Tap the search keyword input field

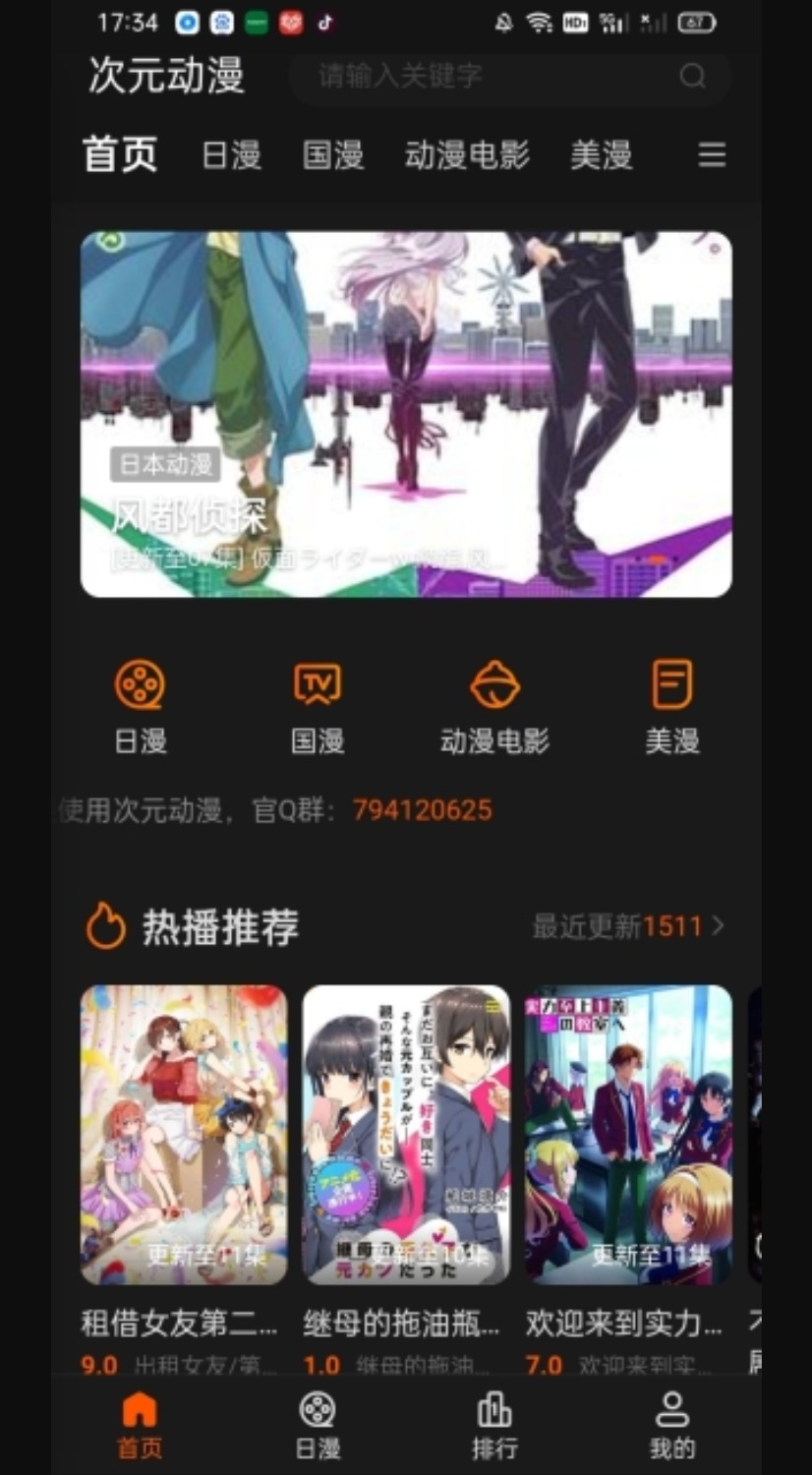click(492, 76)
